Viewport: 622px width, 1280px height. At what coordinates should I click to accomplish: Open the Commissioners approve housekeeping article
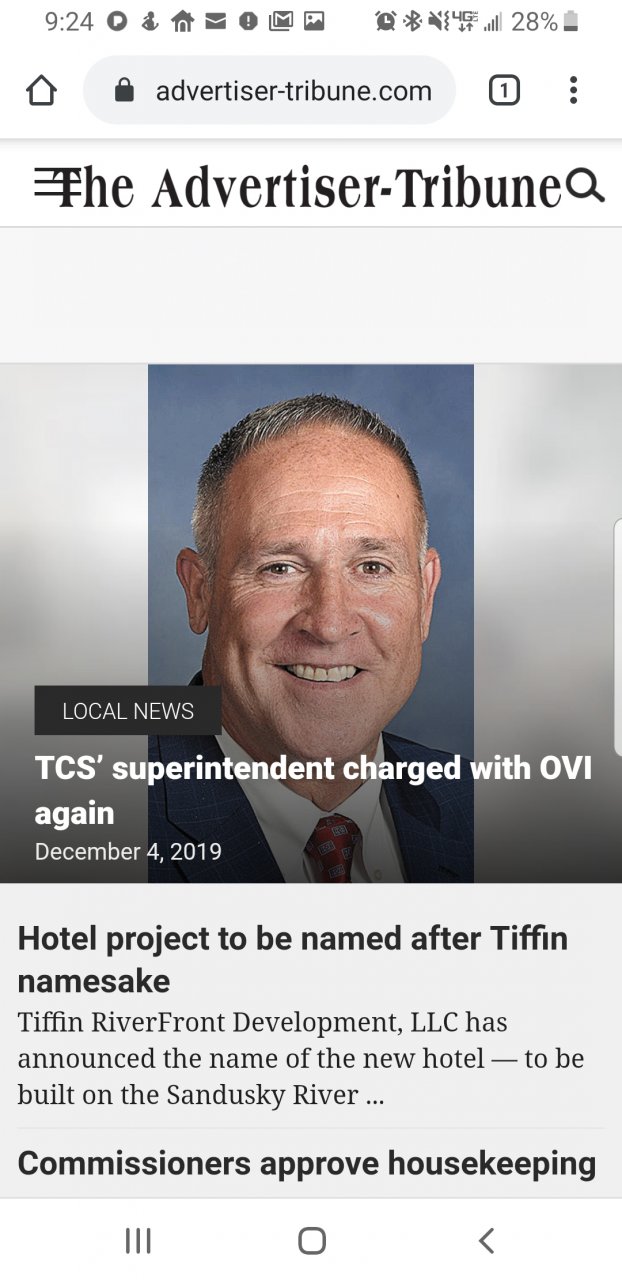pyautogui.click(x=307, y=1163)
